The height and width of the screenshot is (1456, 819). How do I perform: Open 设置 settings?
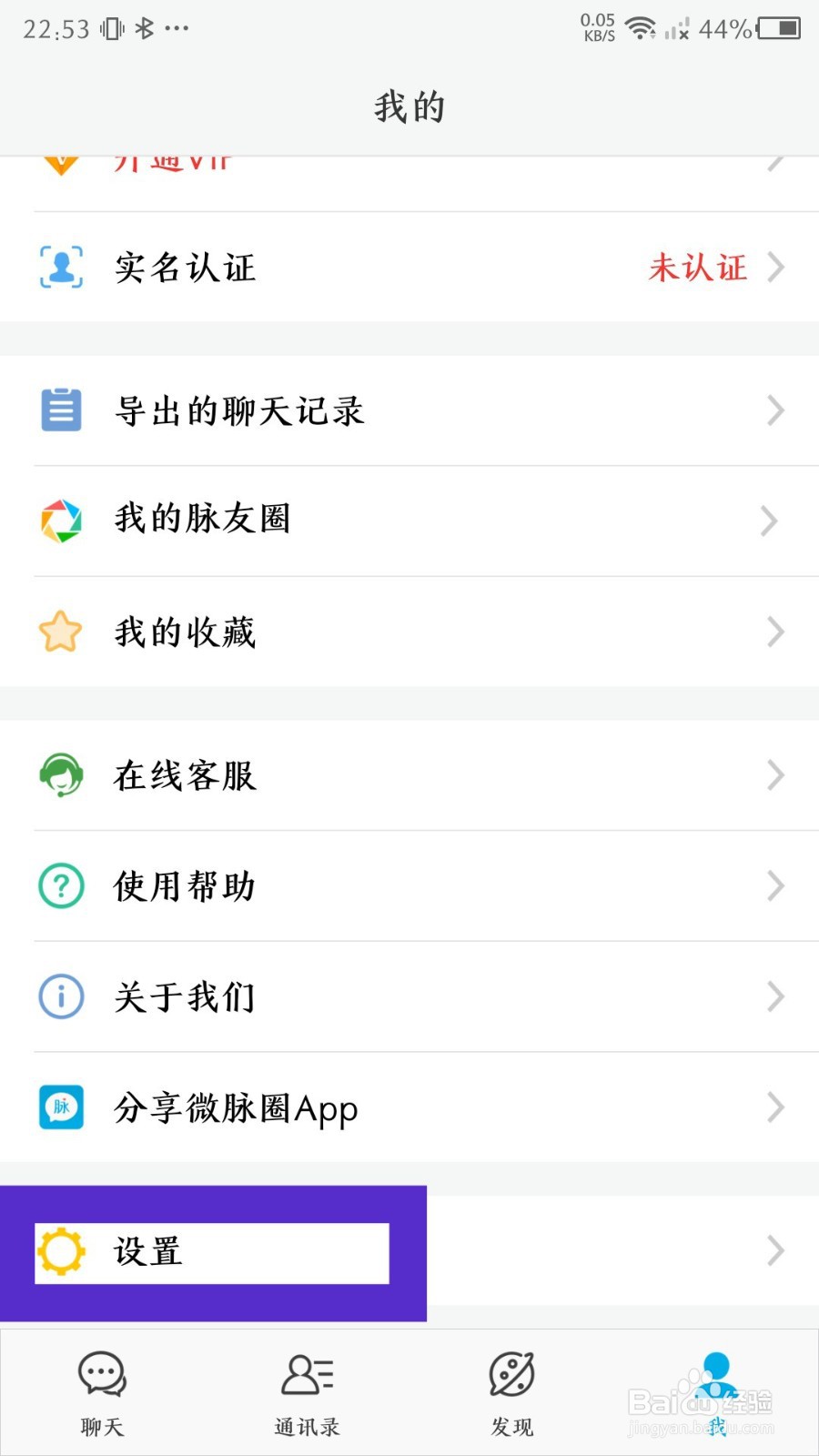tap(409, 1252)
